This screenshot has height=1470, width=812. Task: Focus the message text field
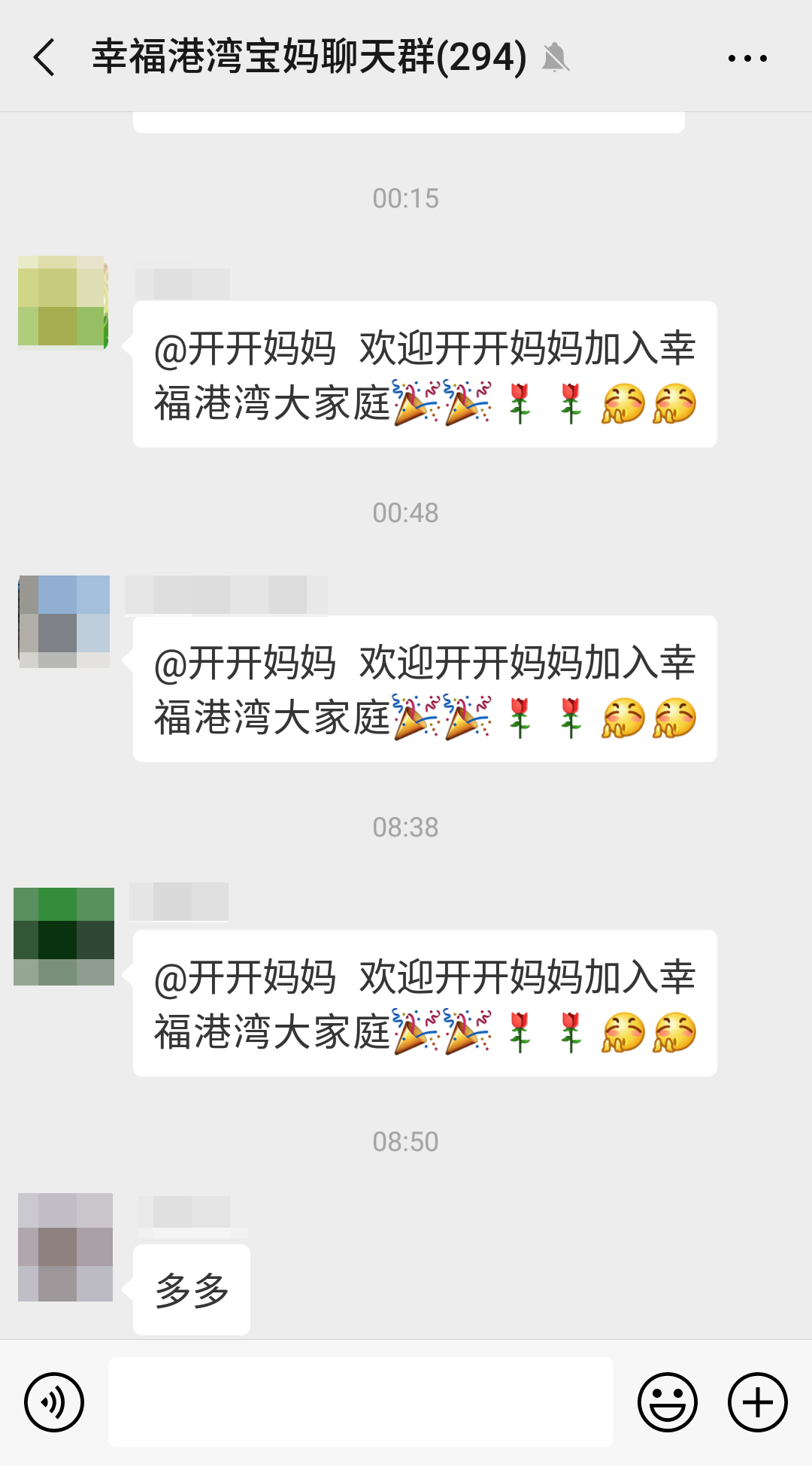(361, 1402)
